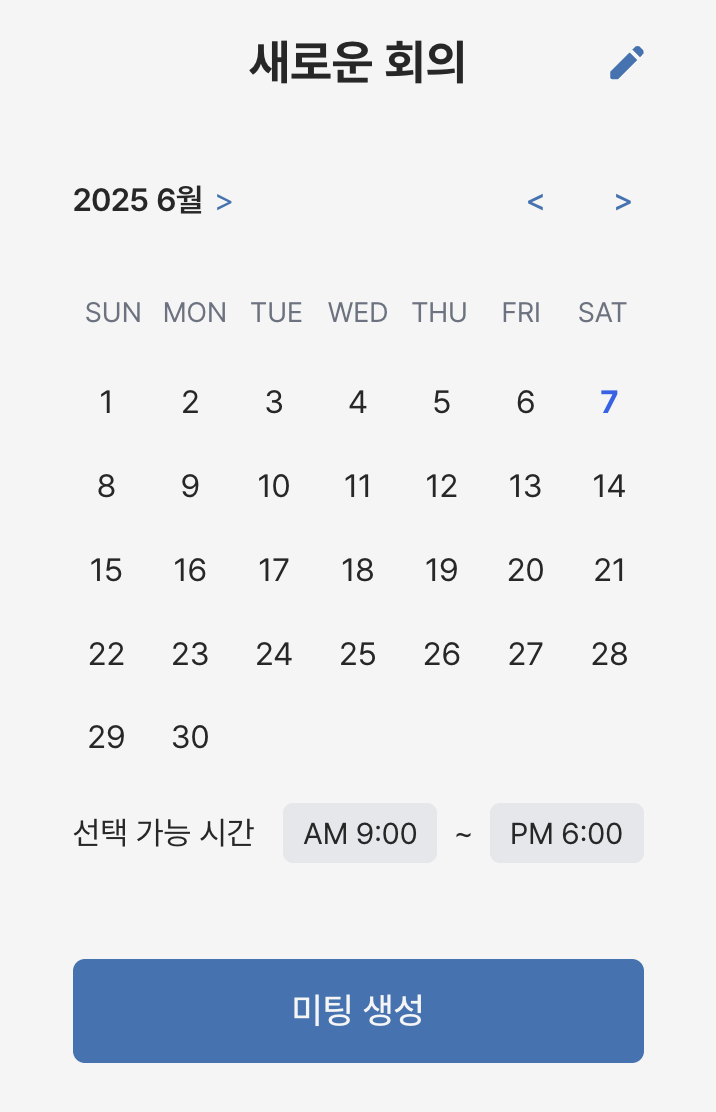Go to the next month
The image size is (716, 1112).
(623, 202)
